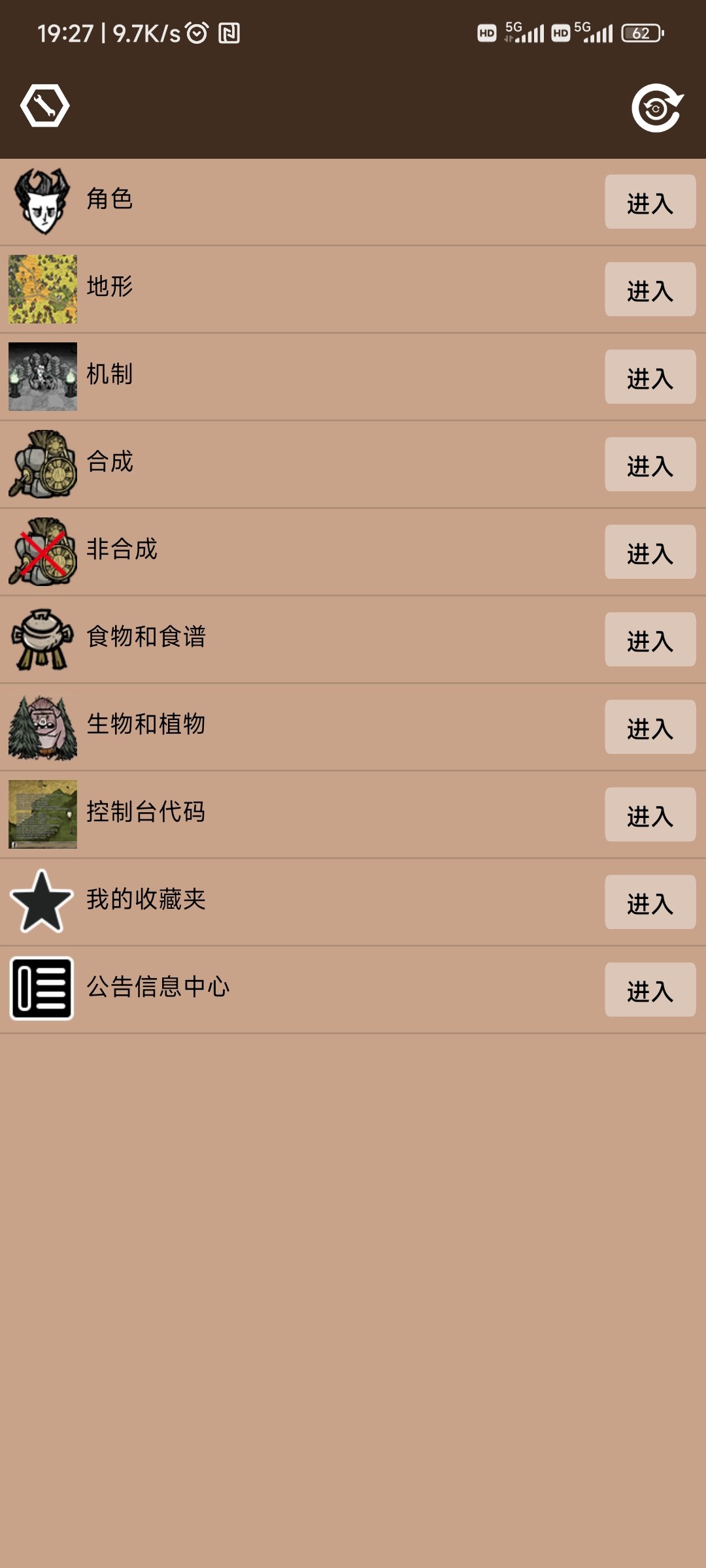
Task: Click the red-crossed 非合成 icon
Action: click(41, 551)
